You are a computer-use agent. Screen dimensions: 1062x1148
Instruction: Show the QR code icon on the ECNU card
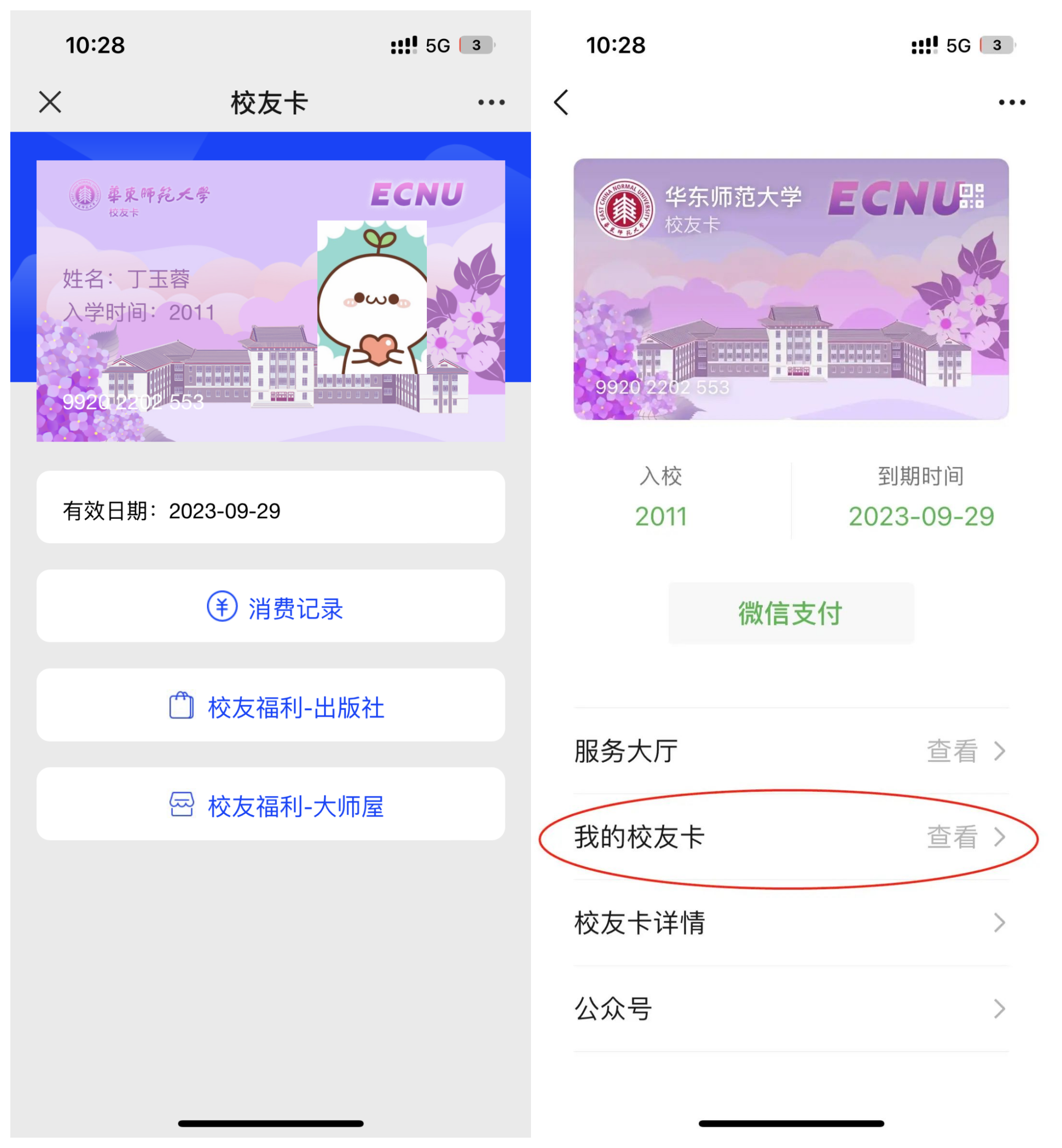click(x=972, y=196)
